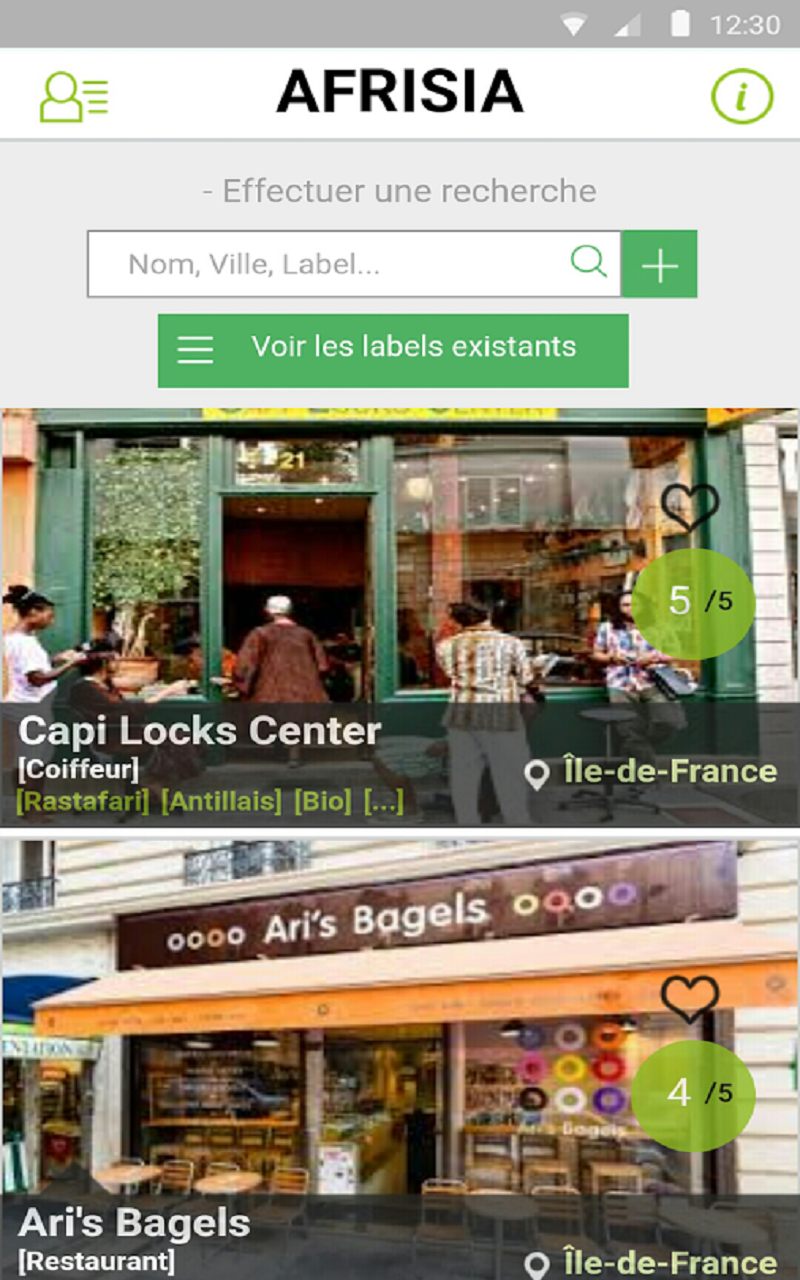Open Voir les labels existants
800x1280 pixels.
coord(393,350)
